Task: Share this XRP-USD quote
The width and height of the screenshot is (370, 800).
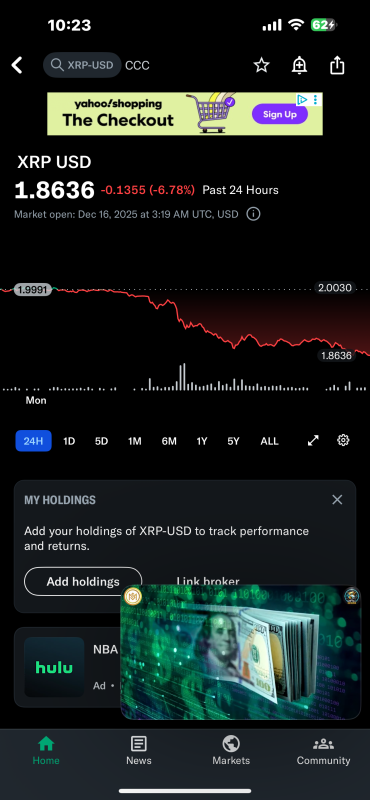Action: (337, 65)
